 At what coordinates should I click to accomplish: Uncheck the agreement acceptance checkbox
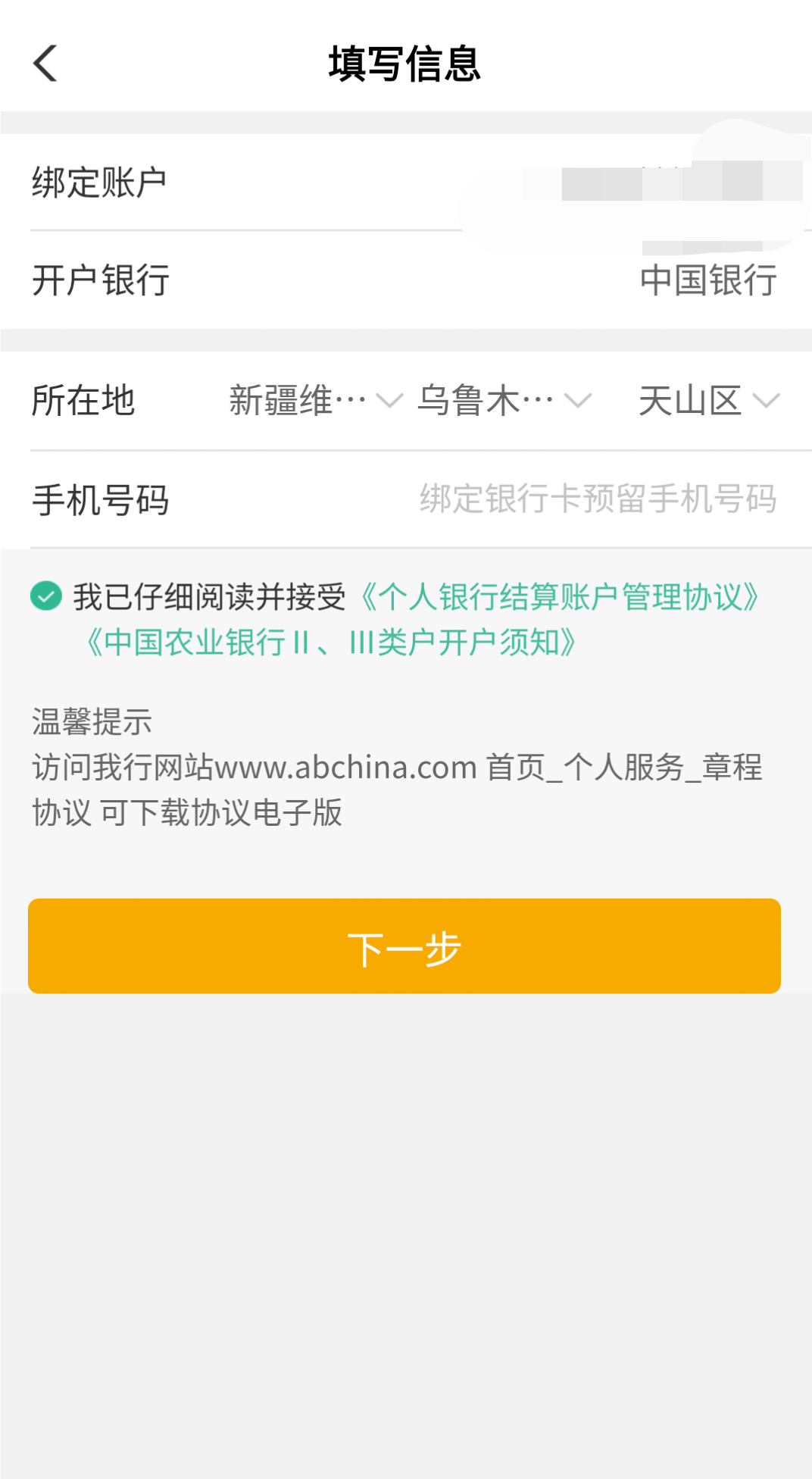[46, 596]
